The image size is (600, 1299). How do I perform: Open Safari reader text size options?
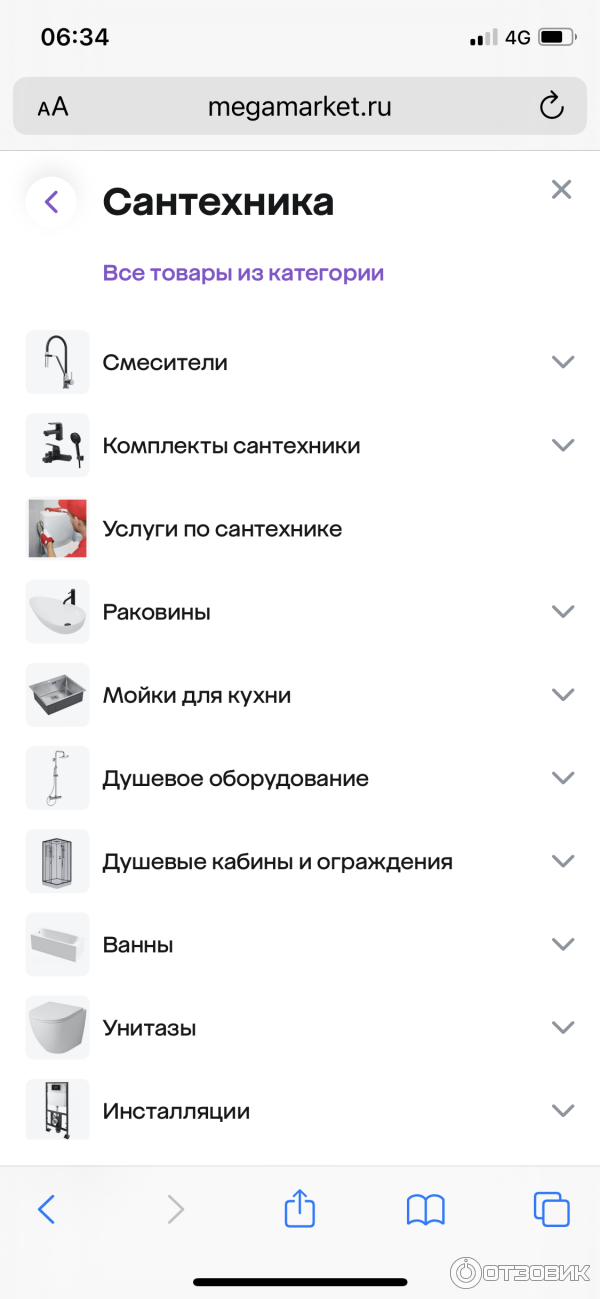click(53, 107)
